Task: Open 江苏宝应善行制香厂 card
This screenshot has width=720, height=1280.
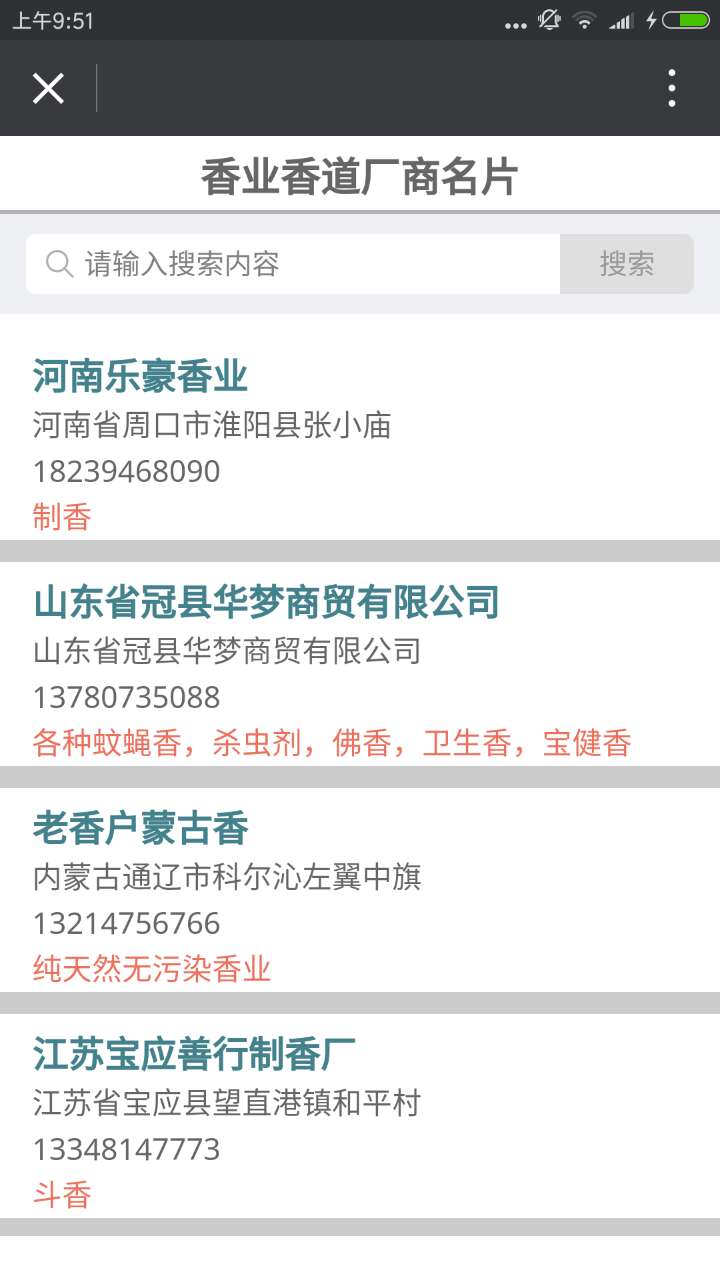Action: pyautogui.click(x=194, y=1055)
